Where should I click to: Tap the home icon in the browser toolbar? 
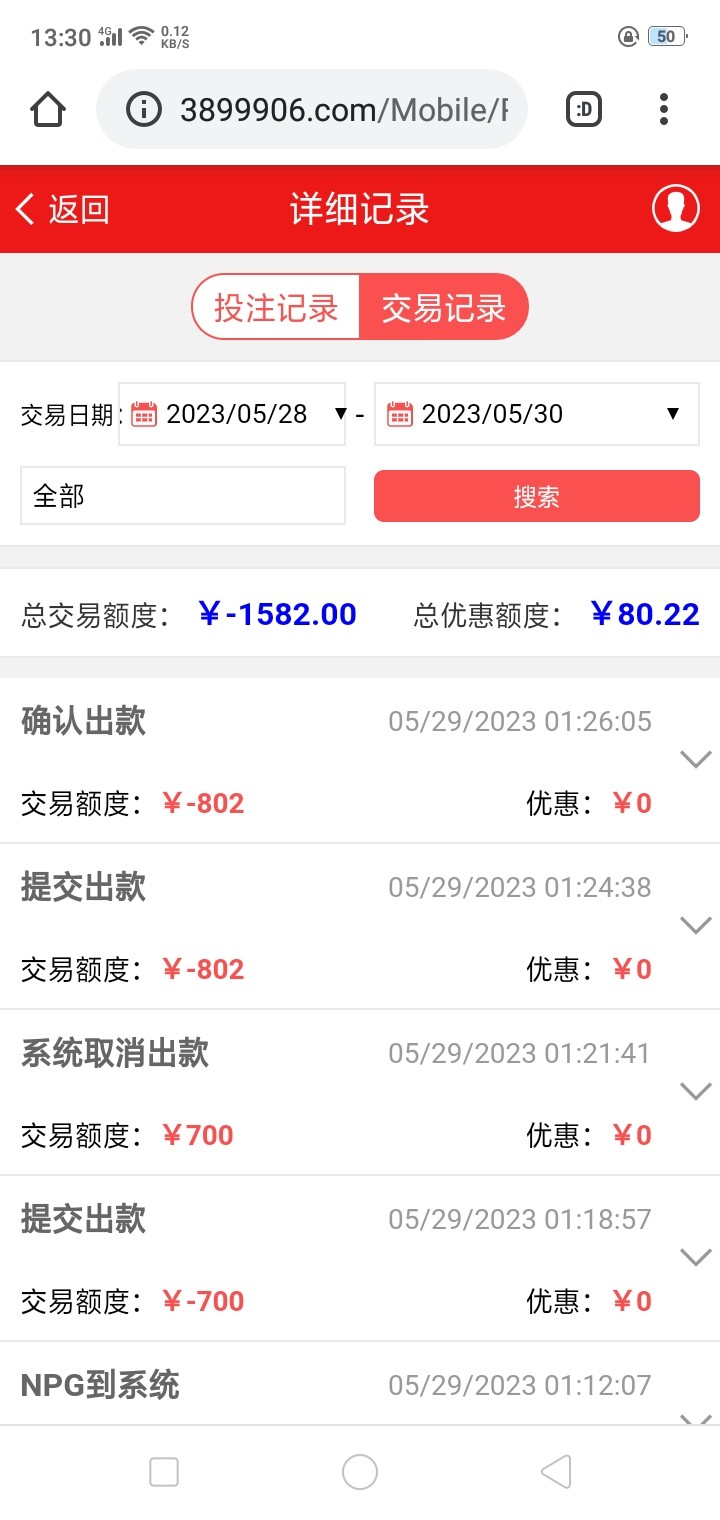click(46, 110)
